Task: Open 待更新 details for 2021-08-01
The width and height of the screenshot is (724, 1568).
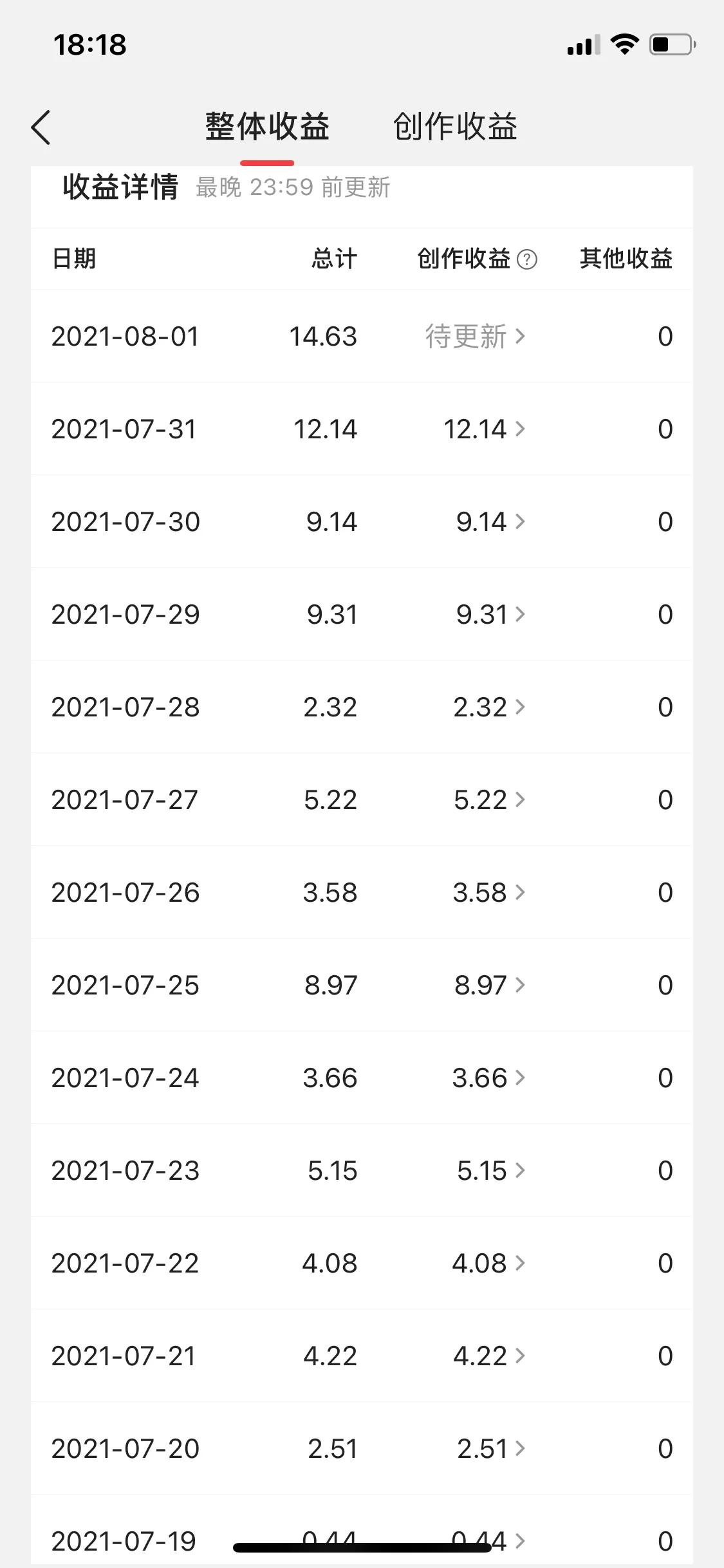Action: pos(475,337)
